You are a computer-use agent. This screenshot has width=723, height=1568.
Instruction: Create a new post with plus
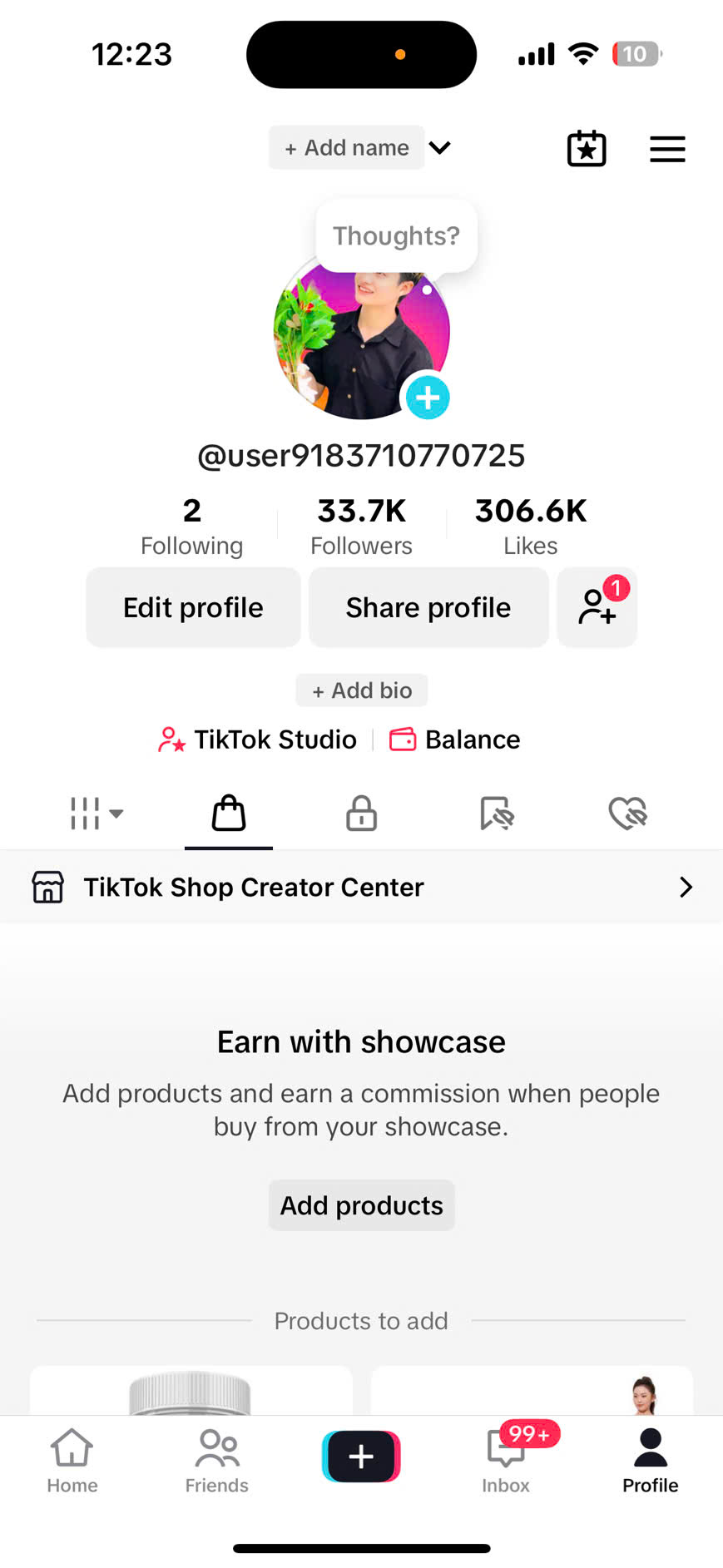[361, 1457]
